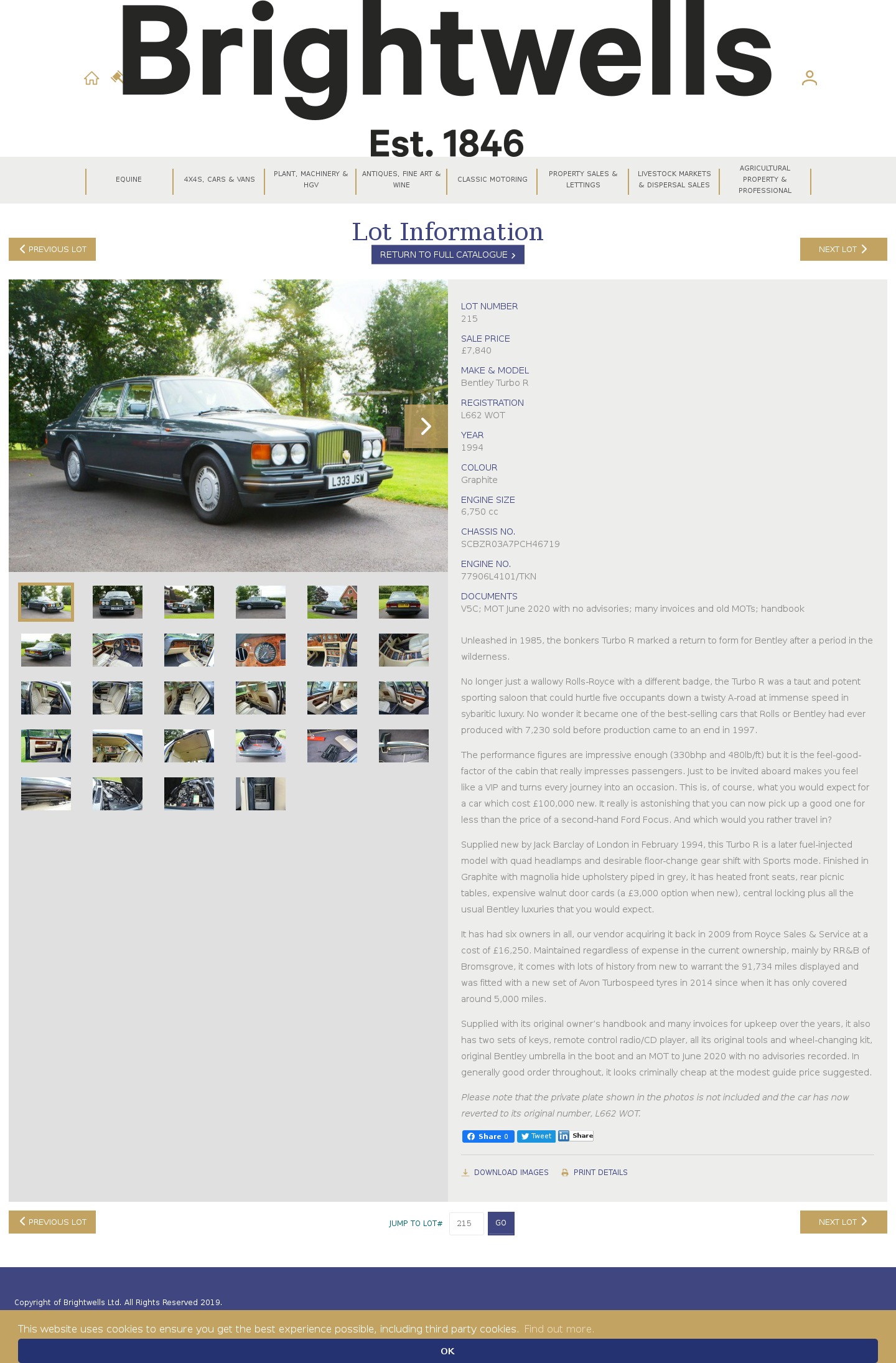Image resolution: width=896 pixels, height=1363 pixels.
Task: Focus the Jump to Lot number field
Action: click(x=466, y=1223)
